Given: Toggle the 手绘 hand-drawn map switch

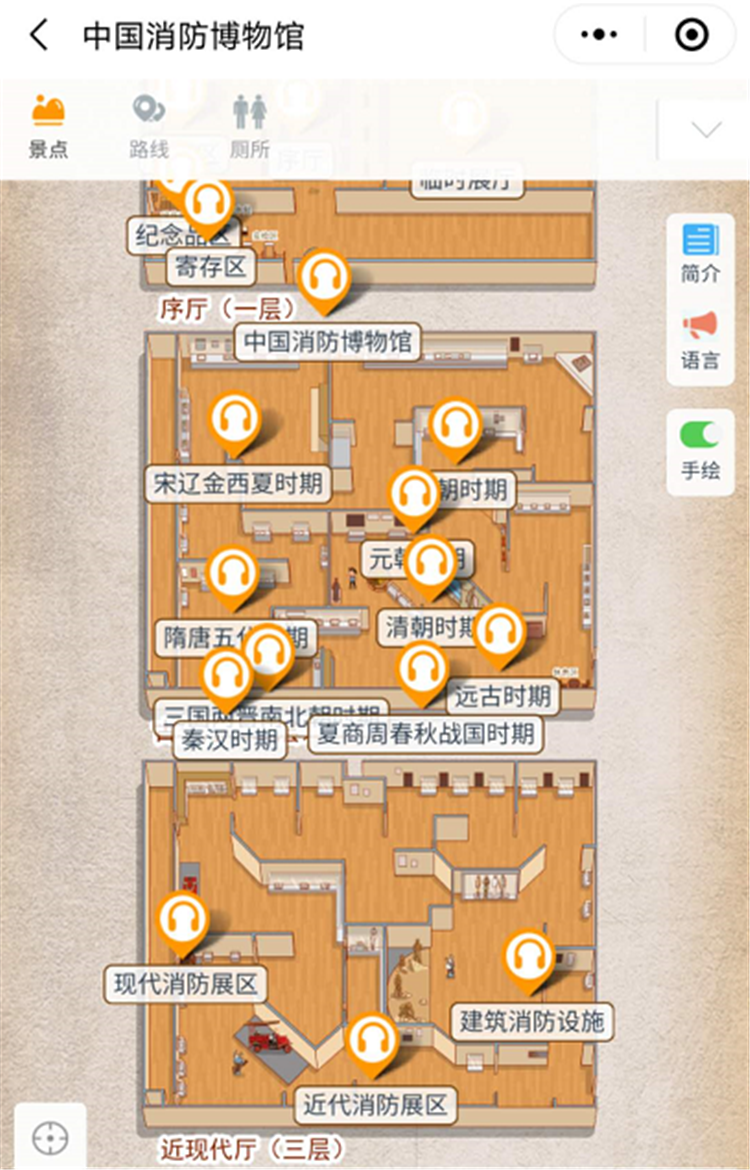Looking at the screenshot, I should (700, 437).
